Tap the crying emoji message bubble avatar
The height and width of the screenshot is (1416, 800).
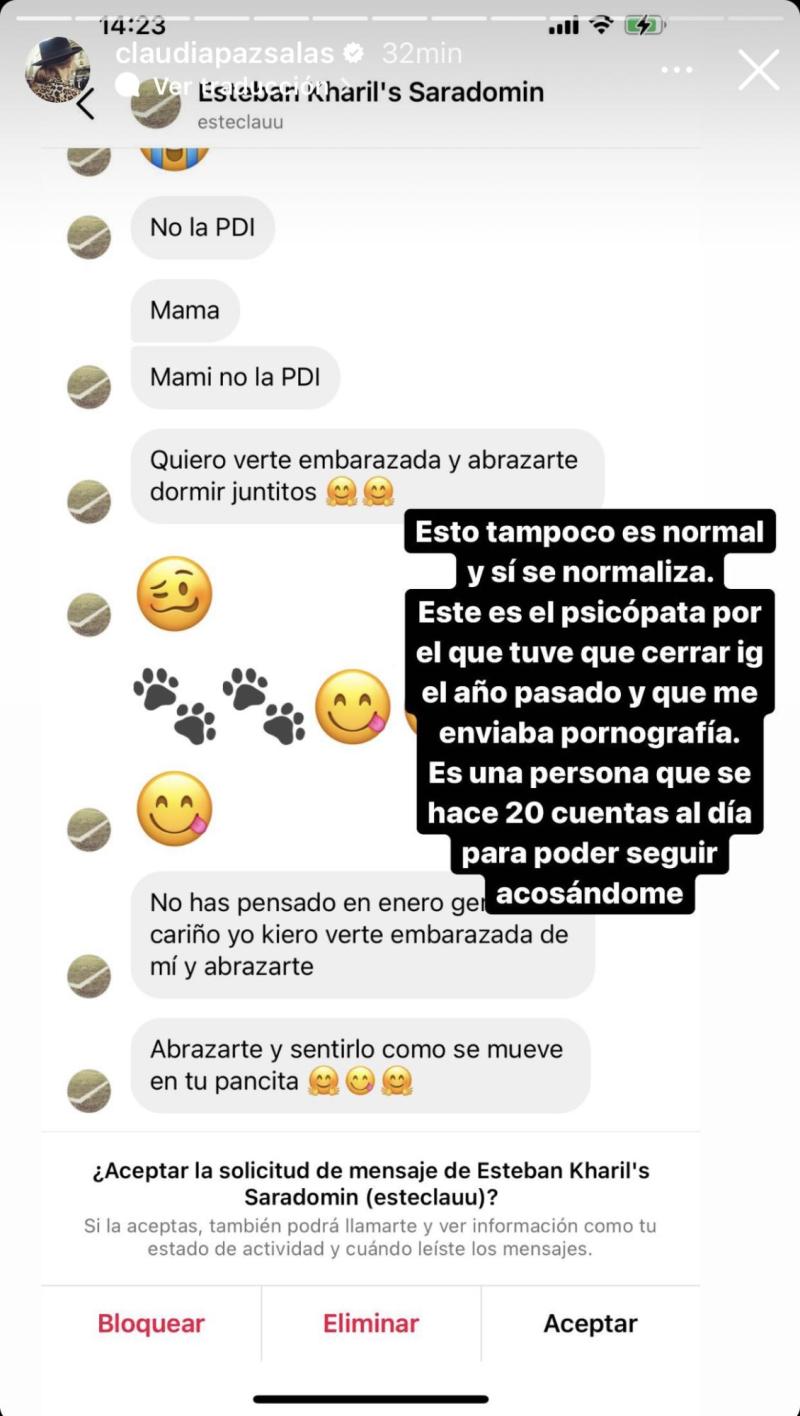coord(90,155)
